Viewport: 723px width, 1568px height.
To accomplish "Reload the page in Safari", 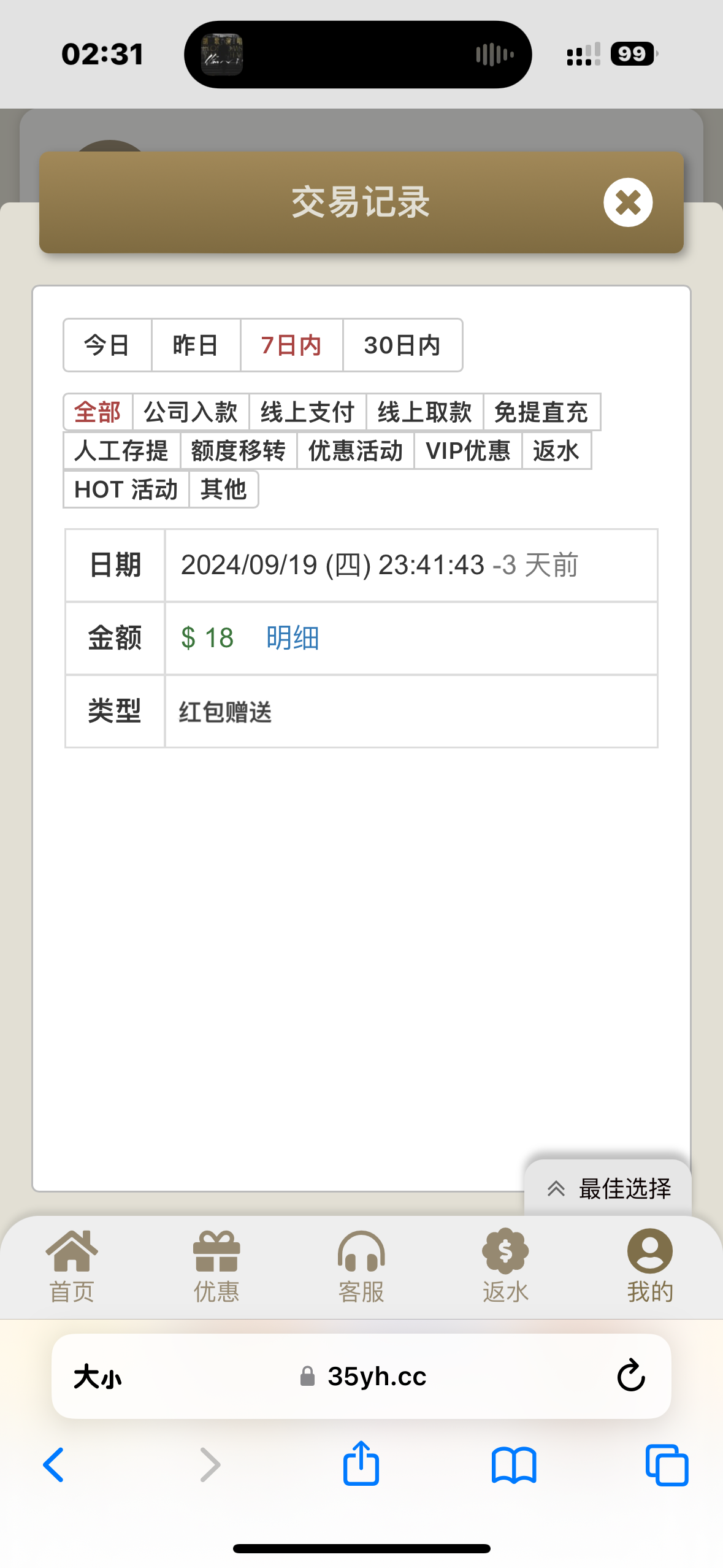I will point(630,1376).
